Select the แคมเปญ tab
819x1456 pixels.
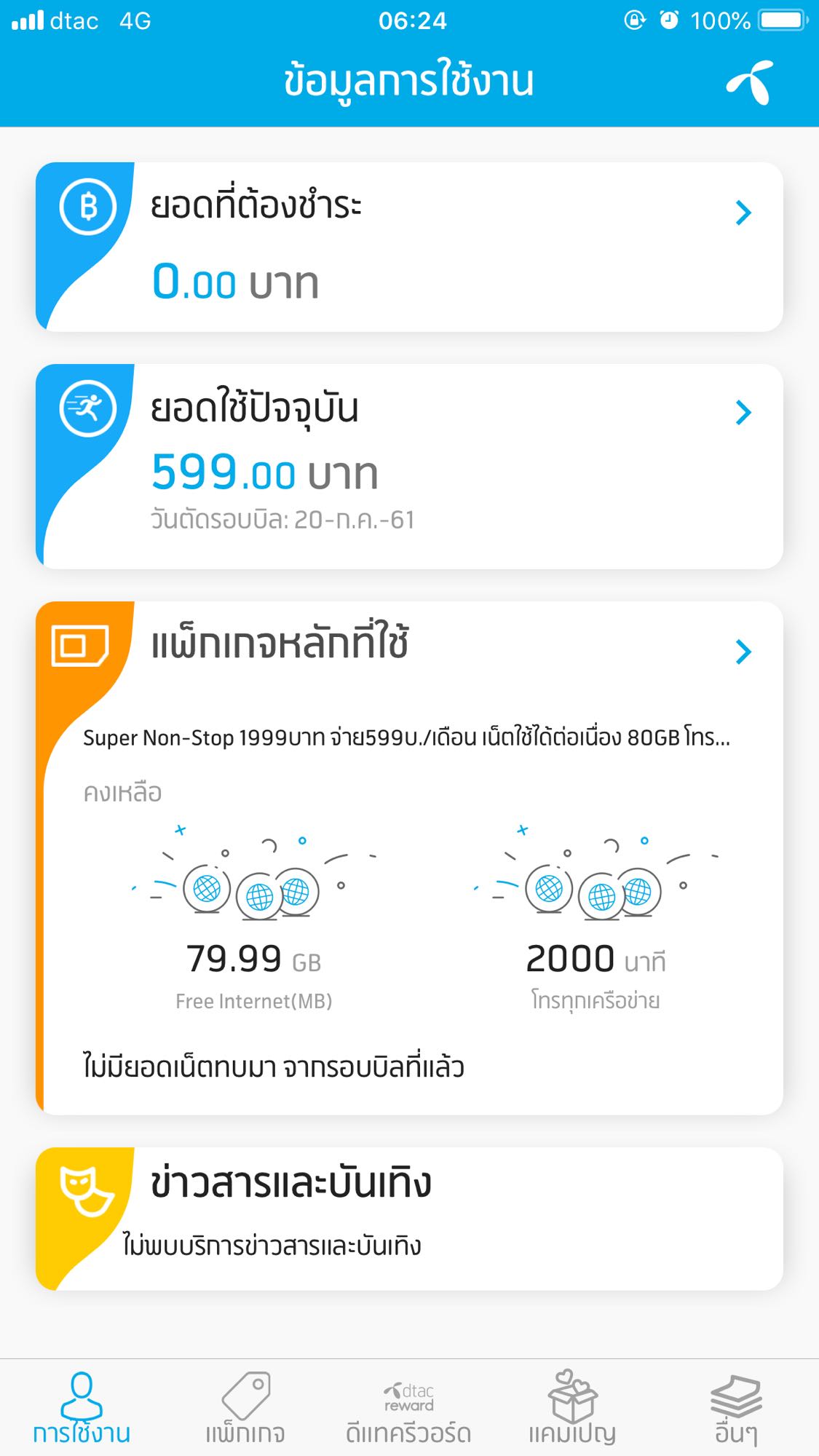click(x=572, y=1408)
